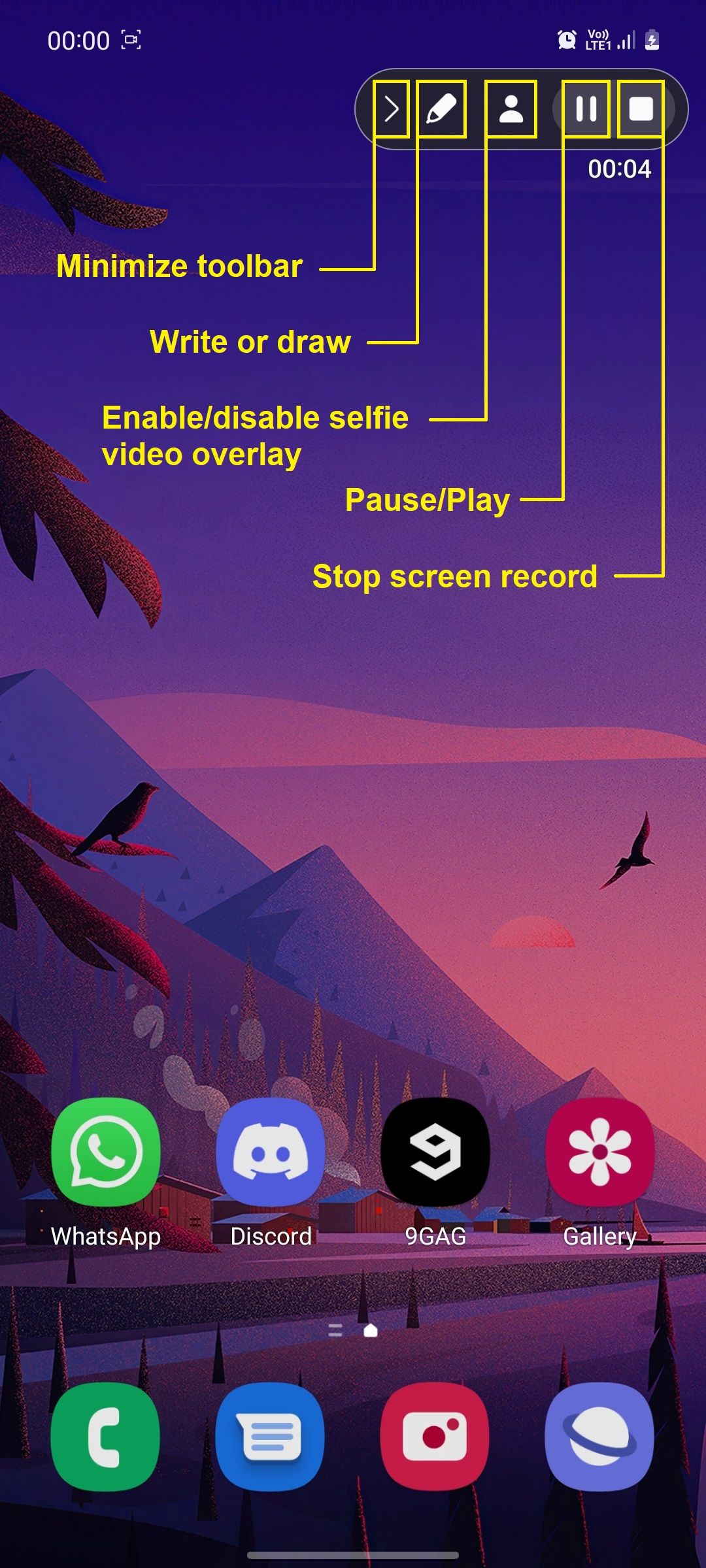Open the Messages app in the dock

tap(271, 1436)
